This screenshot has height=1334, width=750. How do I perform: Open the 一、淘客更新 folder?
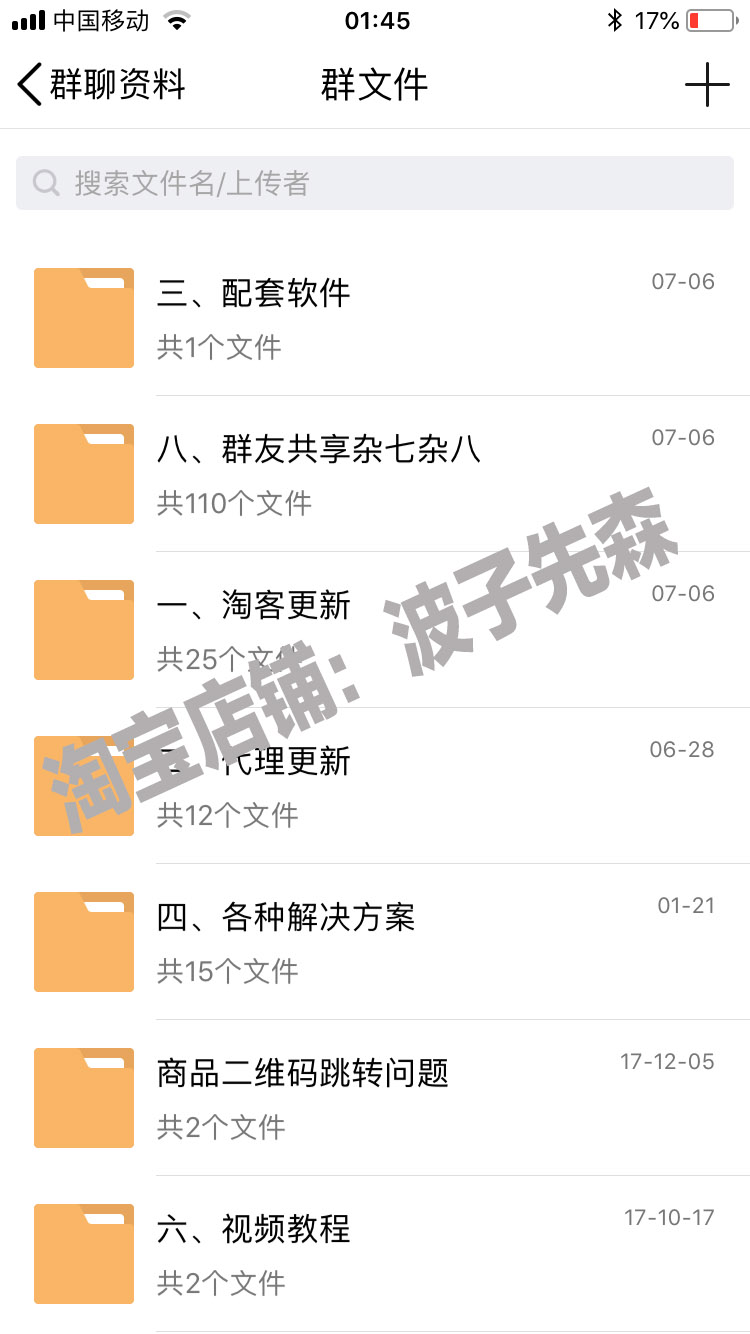coord(375,630)
